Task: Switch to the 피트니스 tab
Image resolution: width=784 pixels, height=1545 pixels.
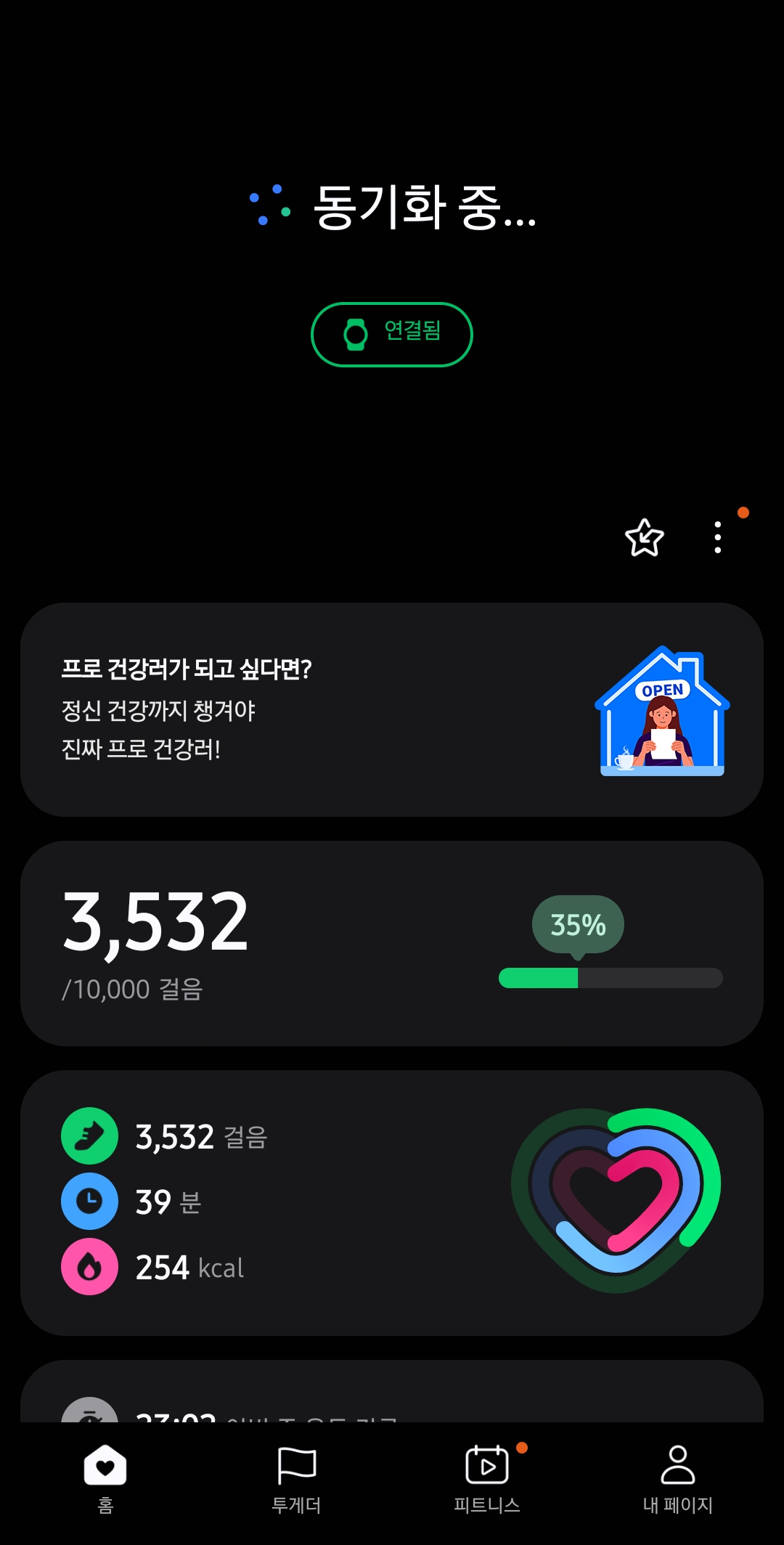Action: click(487, 1478)
